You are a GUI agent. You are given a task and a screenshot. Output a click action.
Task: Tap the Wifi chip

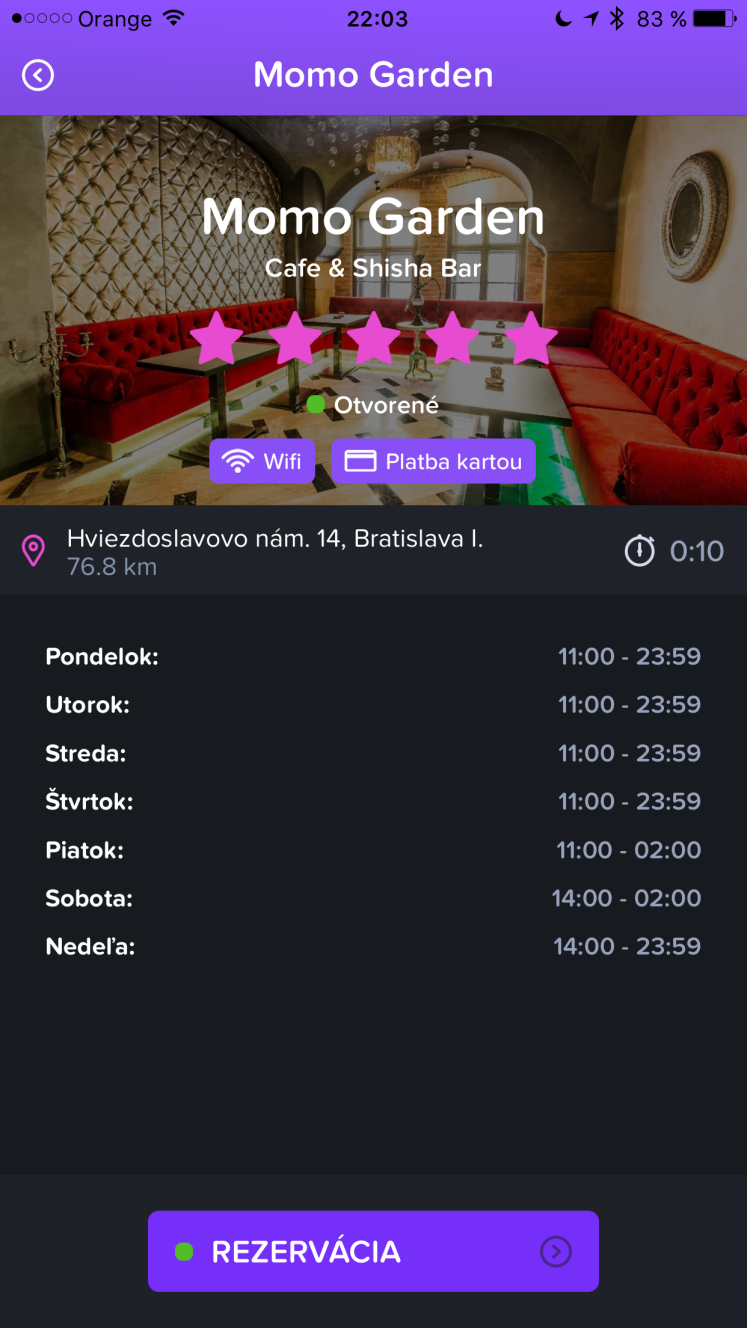click(x=262, y=461)
